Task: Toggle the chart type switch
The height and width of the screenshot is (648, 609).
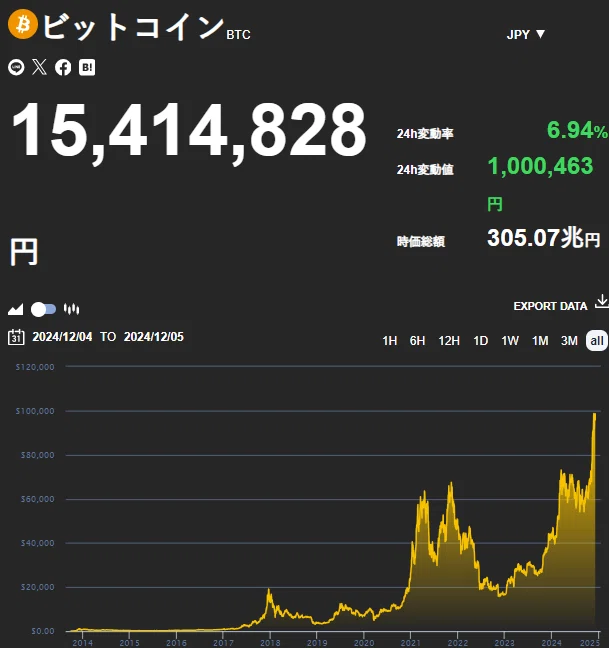Action: 43,309
